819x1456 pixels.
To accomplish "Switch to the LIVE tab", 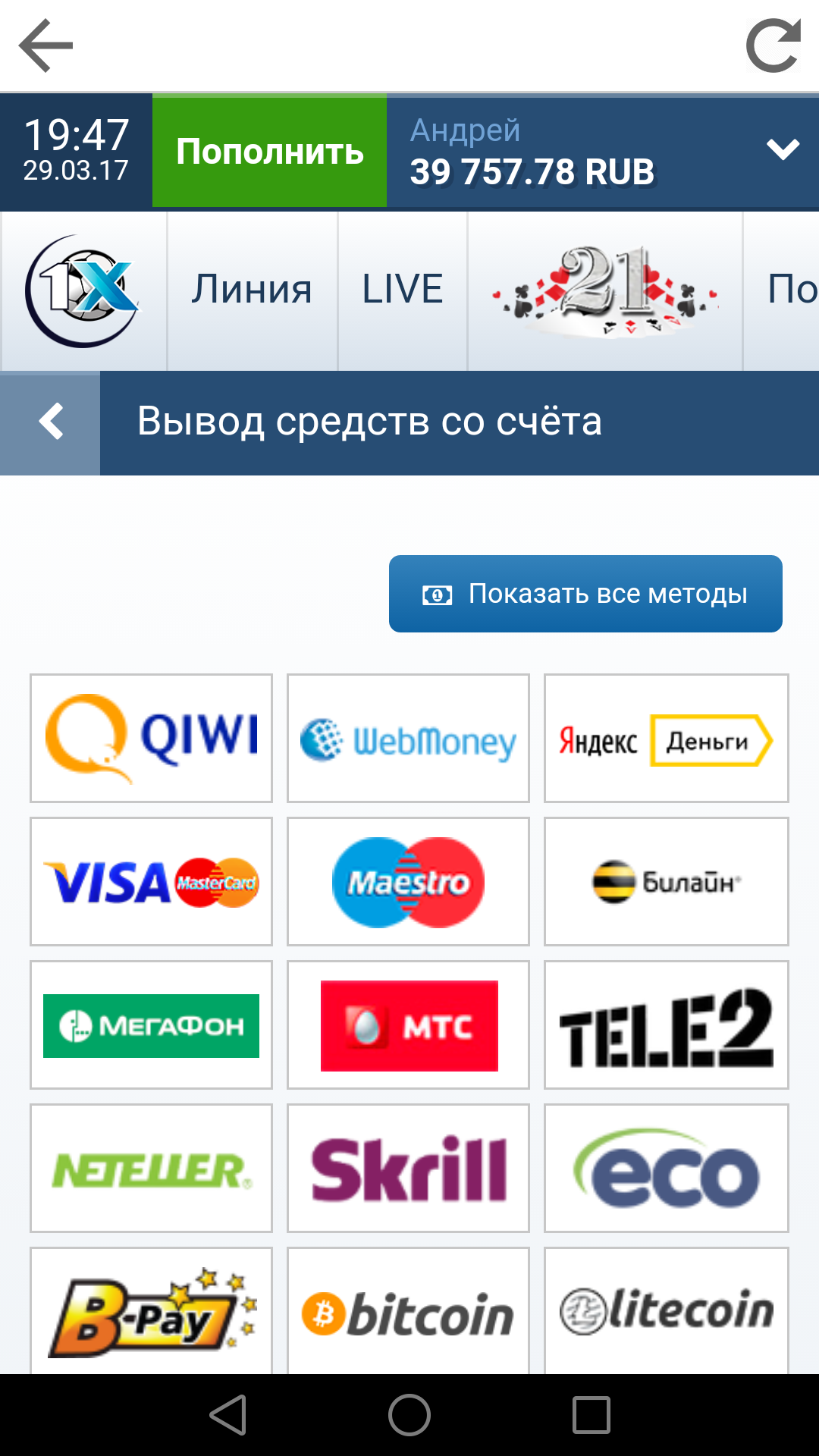I will [402, 290].
